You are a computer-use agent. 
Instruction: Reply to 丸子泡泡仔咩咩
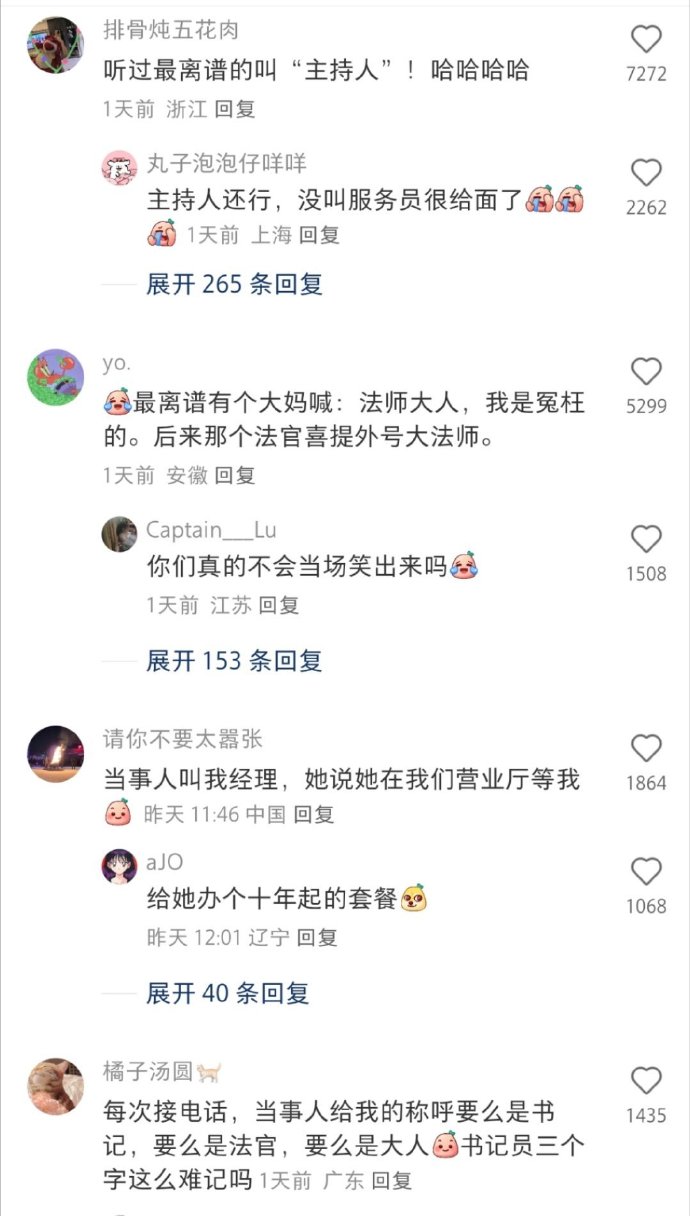point(320,236)
